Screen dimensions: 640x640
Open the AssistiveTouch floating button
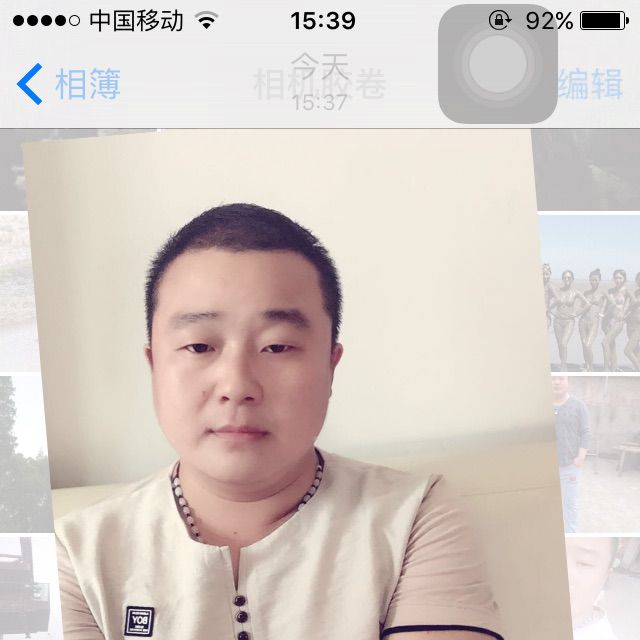[497, 64]
